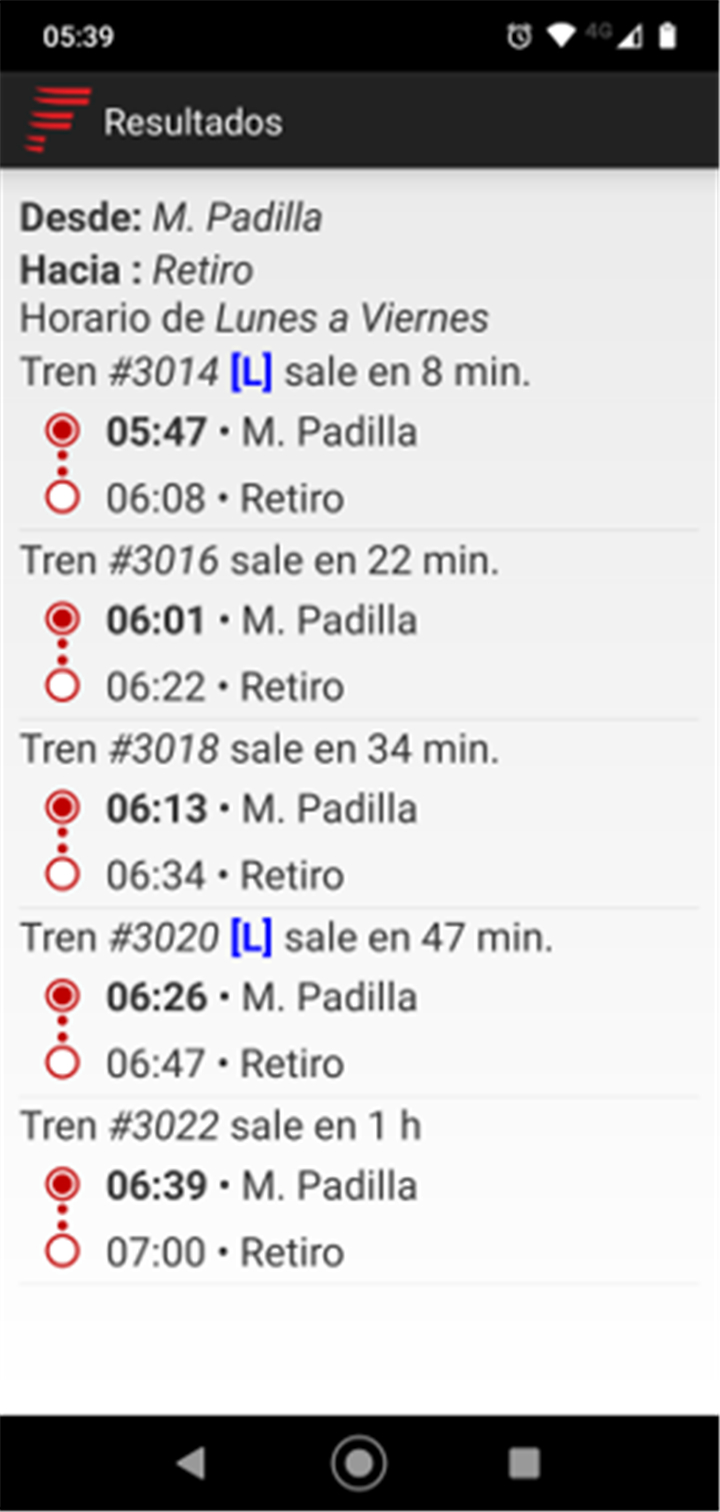
Task: Tap the system home button
Action: coord(359,1463)
